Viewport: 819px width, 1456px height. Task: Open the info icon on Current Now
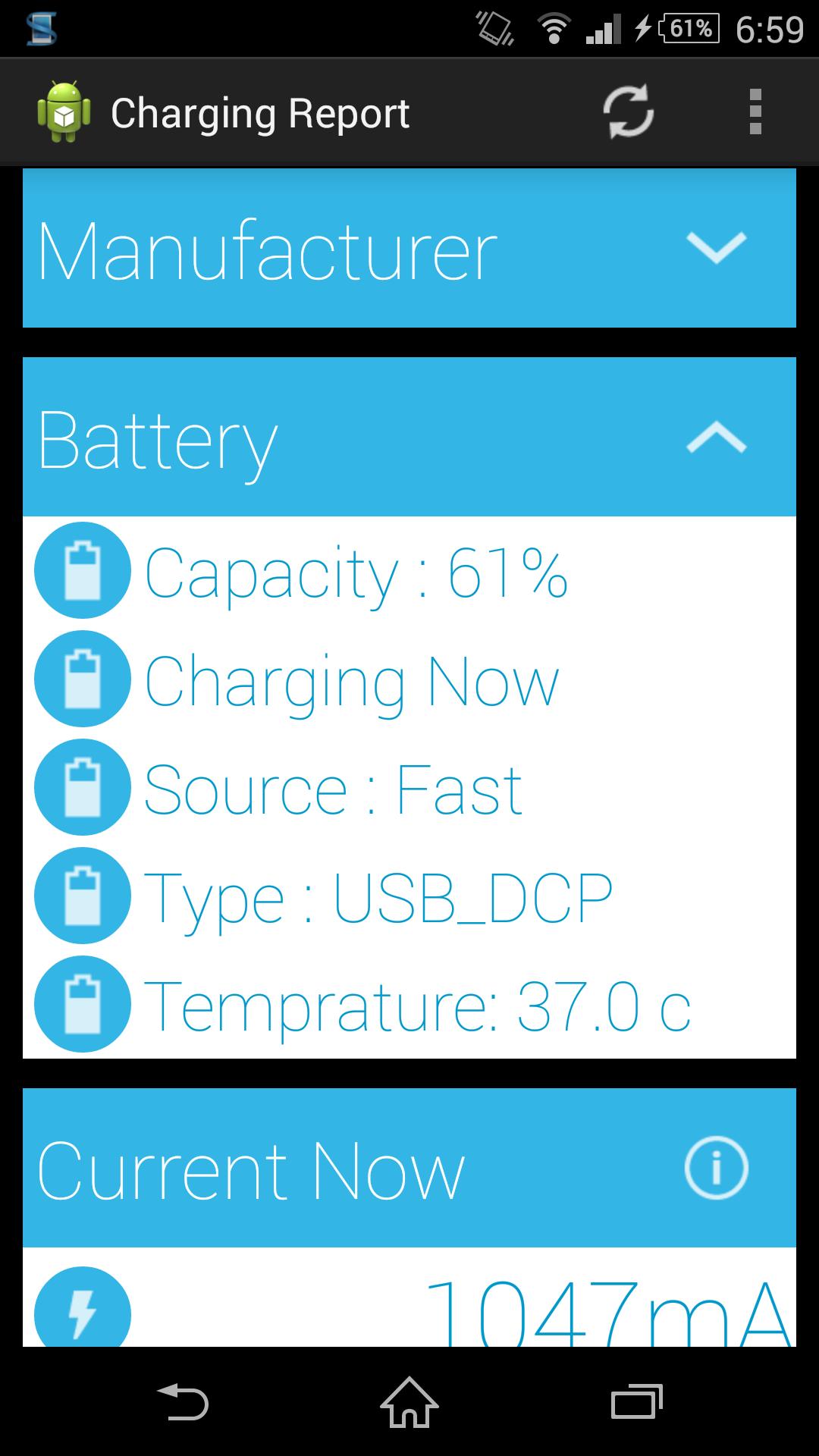click(715, 1169)
